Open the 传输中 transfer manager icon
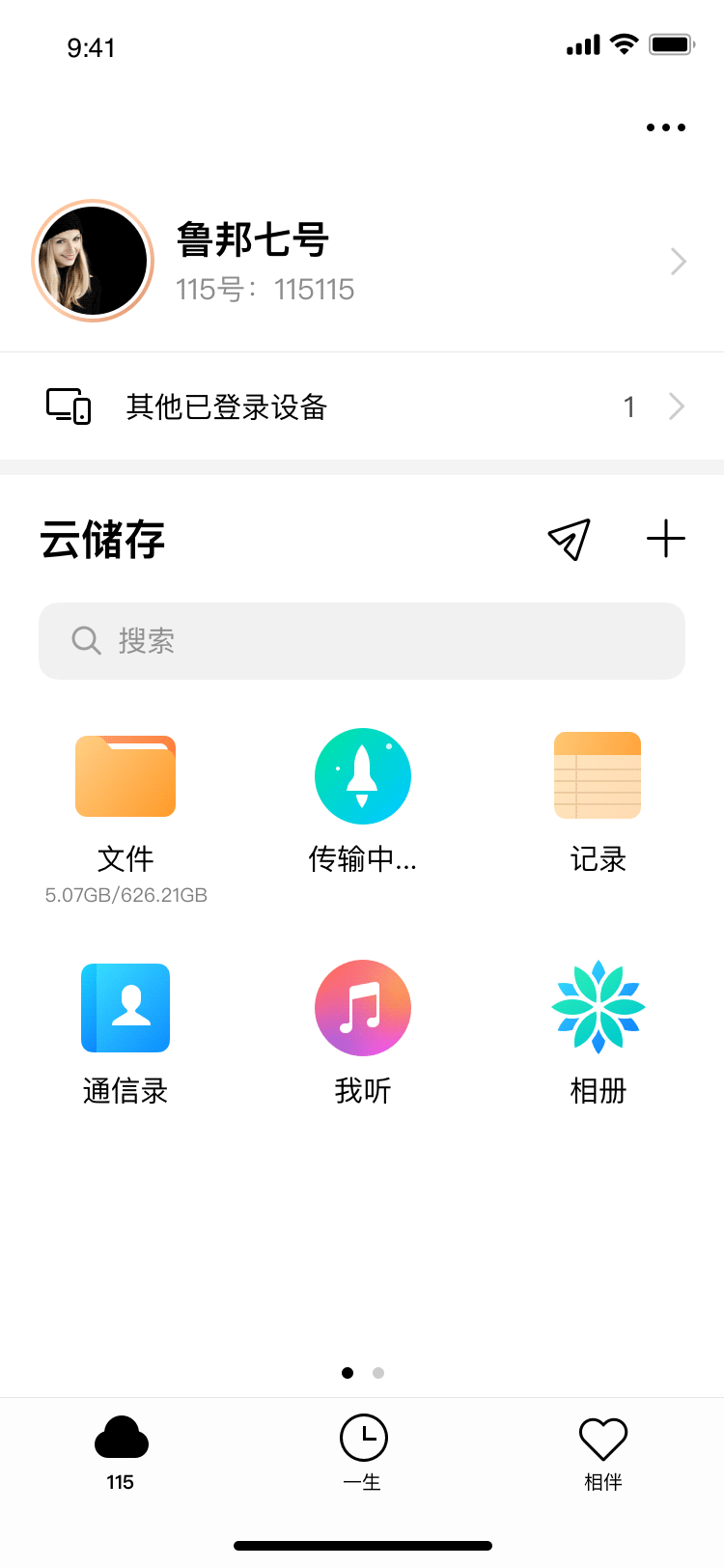724x1568 pixels. point(362,775)
